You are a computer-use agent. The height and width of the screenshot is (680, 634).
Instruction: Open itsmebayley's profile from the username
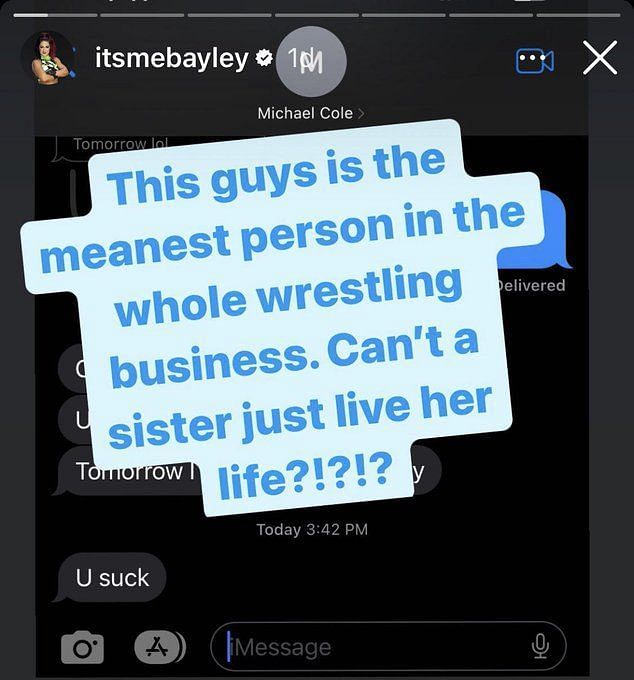click(x=171, y=59)
